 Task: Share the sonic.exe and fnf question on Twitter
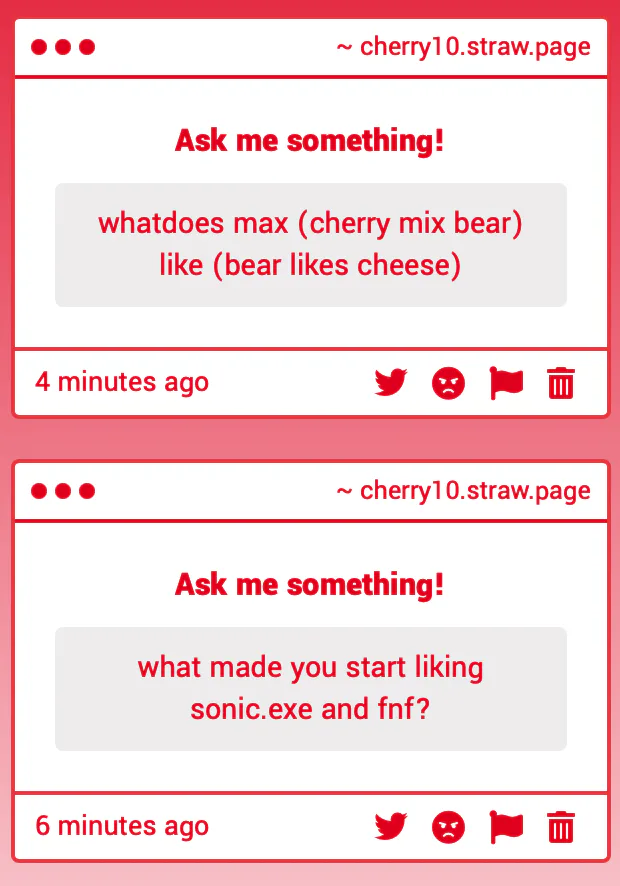pyautogui.click(x=391, y=826)
